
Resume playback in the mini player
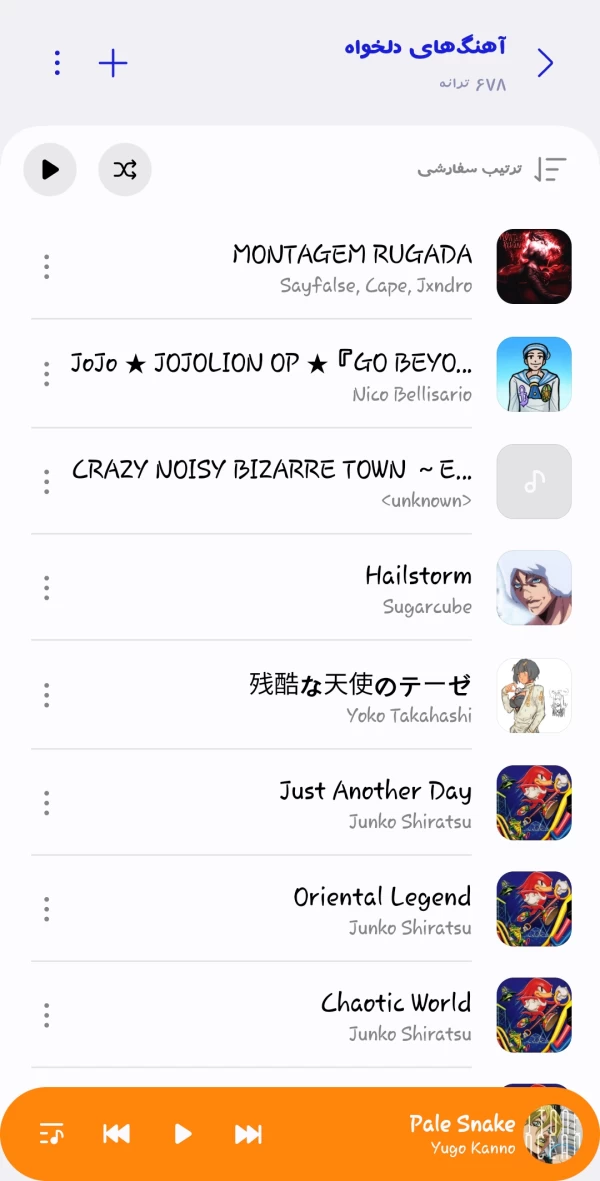tap(182, 1134)
